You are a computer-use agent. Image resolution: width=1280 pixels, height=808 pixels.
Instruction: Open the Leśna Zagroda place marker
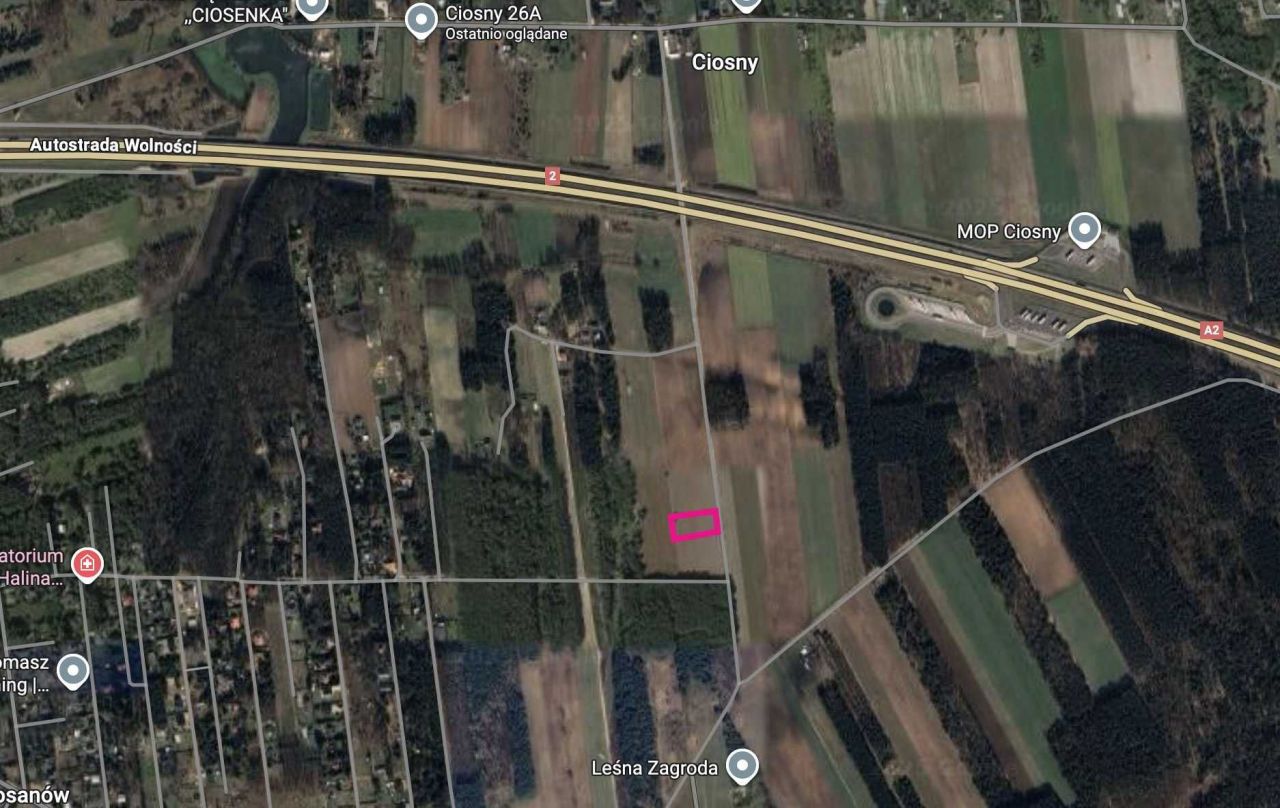(741, 766)
